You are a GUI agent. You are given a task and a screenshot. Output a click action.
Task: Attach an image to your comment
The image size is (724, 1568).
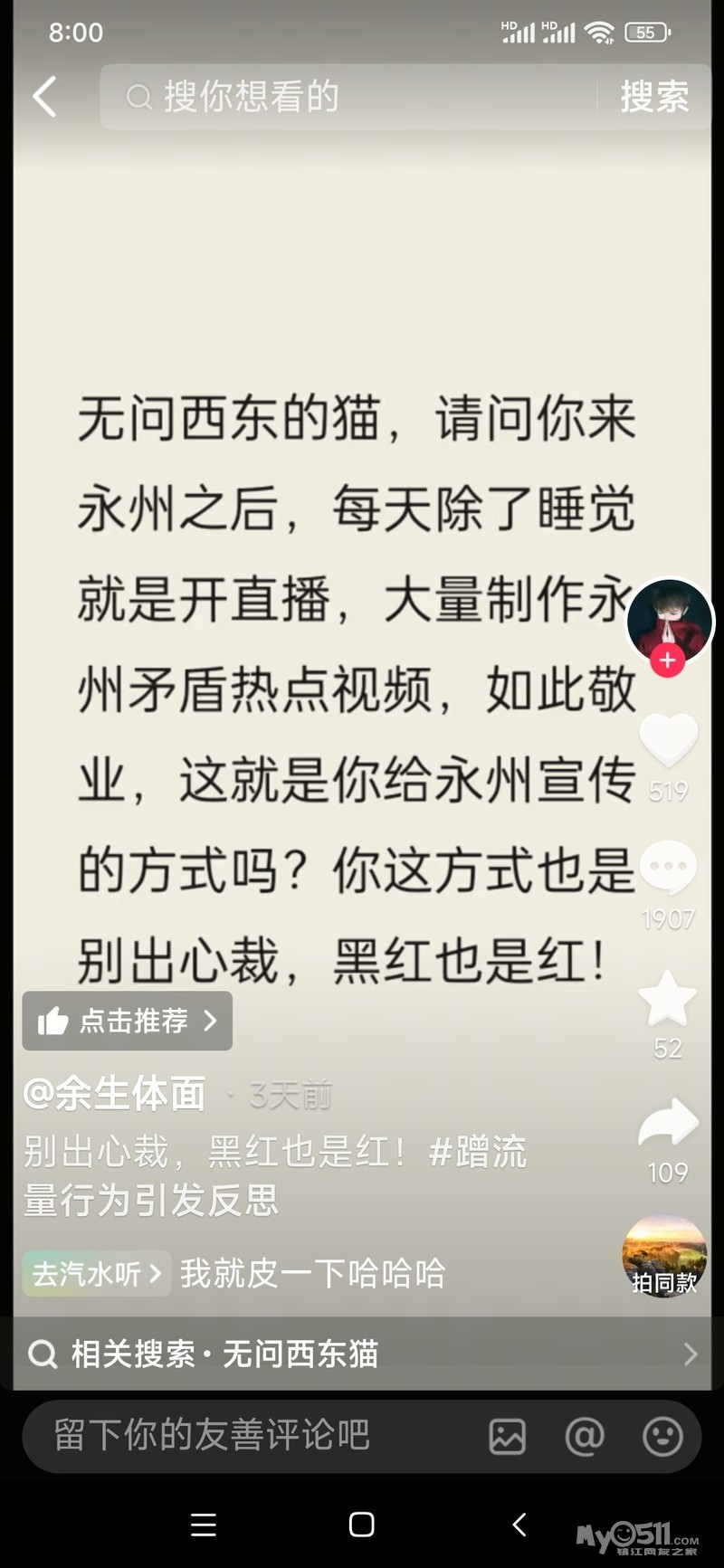click(508, 1436)
